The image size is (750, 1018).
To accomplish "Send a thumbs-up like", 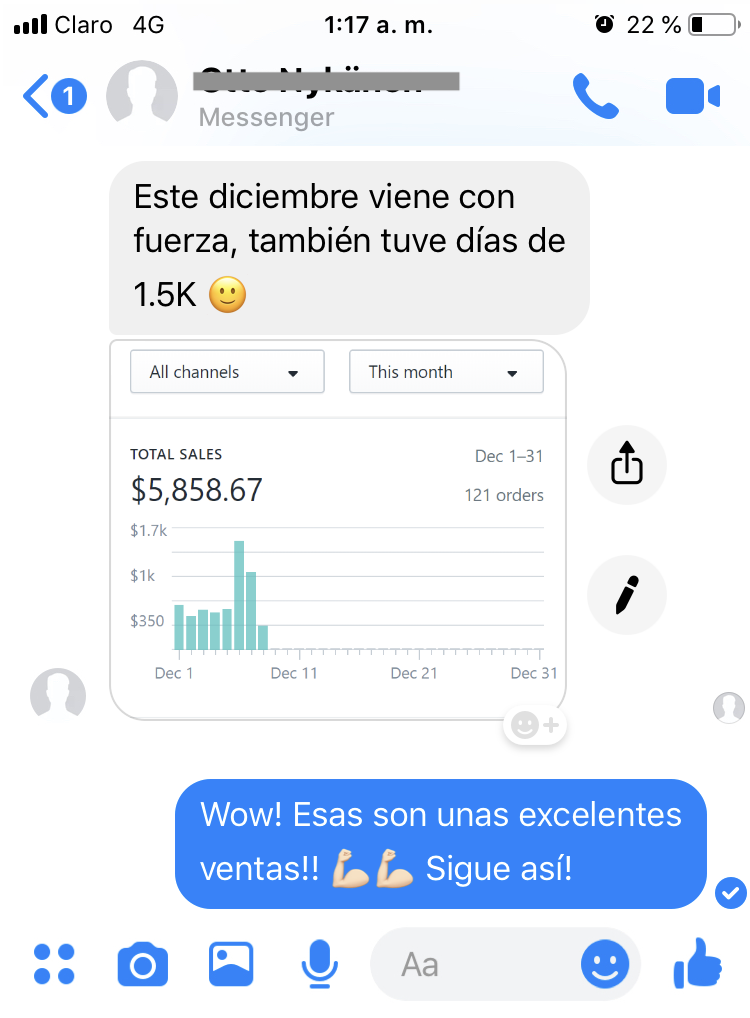I will click(x=698, y=964).
